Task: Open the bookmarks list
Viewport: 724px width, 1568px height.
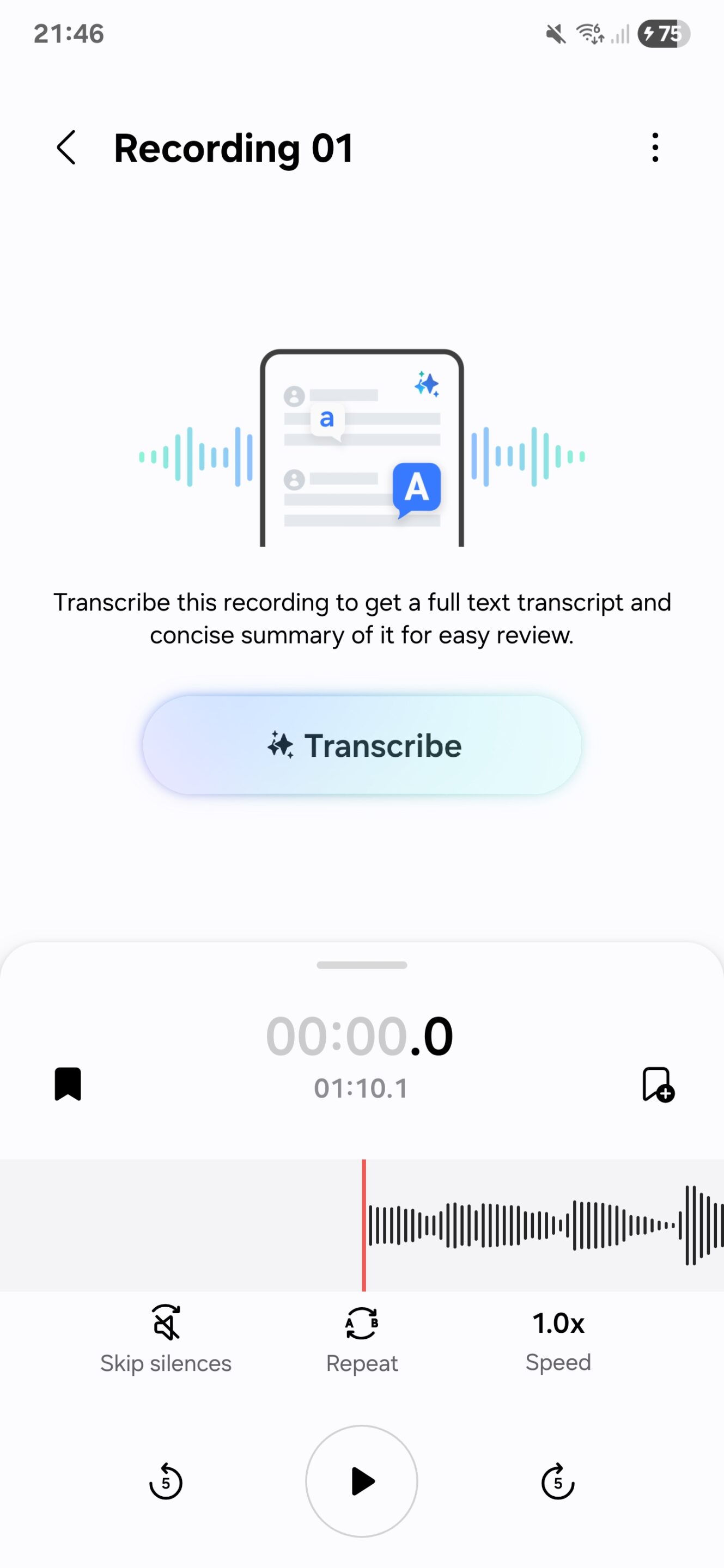Action: [68, 1084]
